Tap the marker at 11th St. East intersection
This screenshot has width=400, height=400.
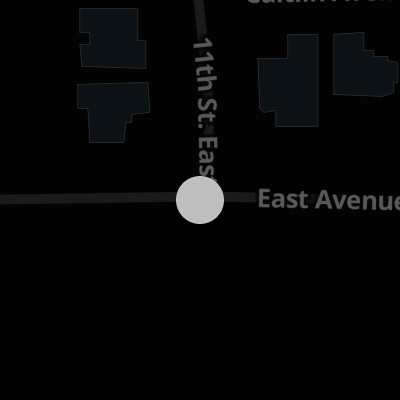click(200, 200)
